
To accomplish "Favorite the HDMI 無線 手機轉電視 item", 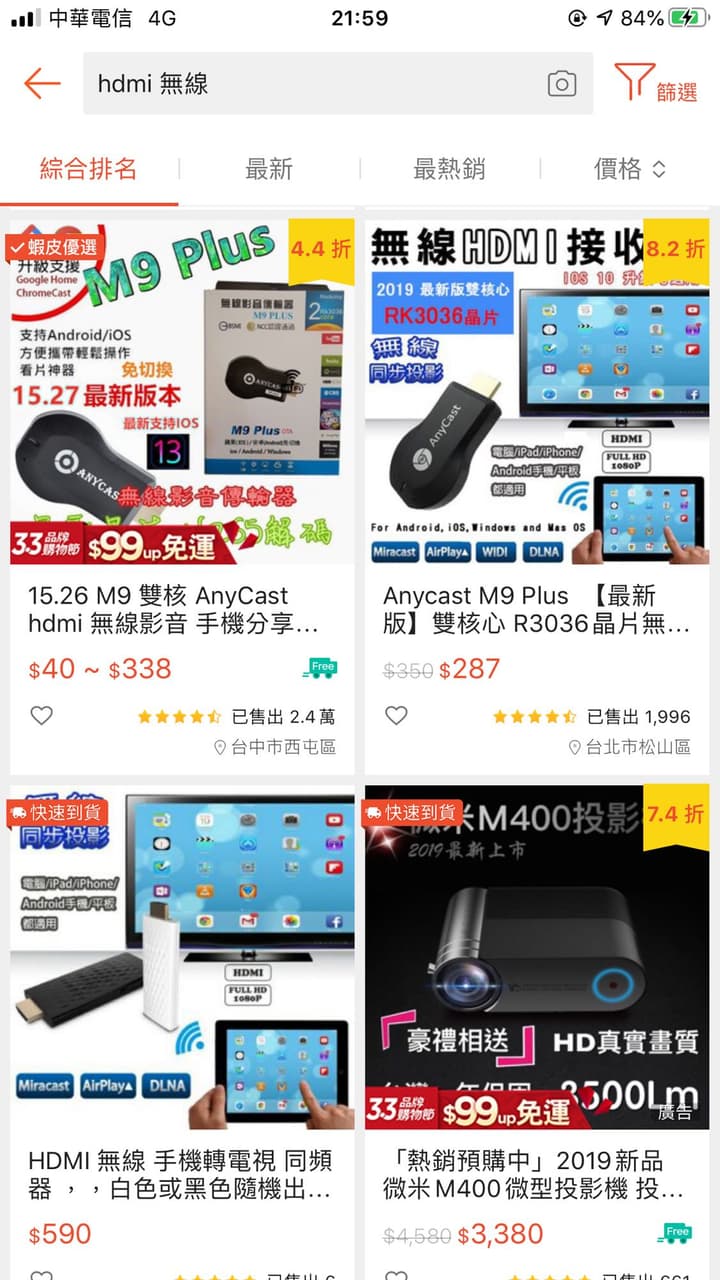I will tap(41, 1276).
